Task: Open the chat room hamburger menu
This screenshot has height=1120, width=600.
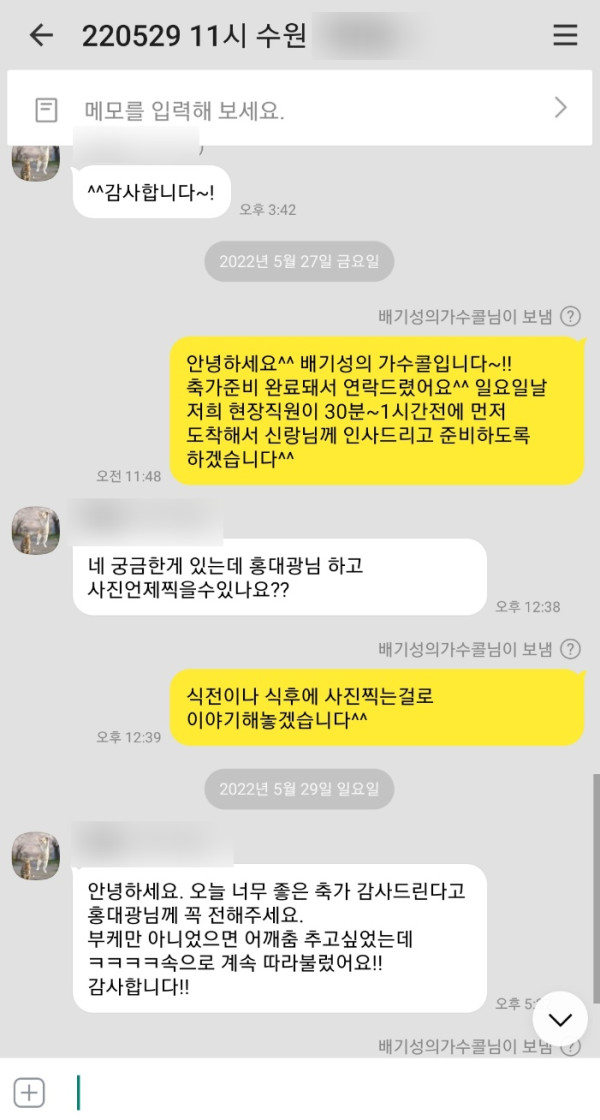Action: (x=565, y=35)
